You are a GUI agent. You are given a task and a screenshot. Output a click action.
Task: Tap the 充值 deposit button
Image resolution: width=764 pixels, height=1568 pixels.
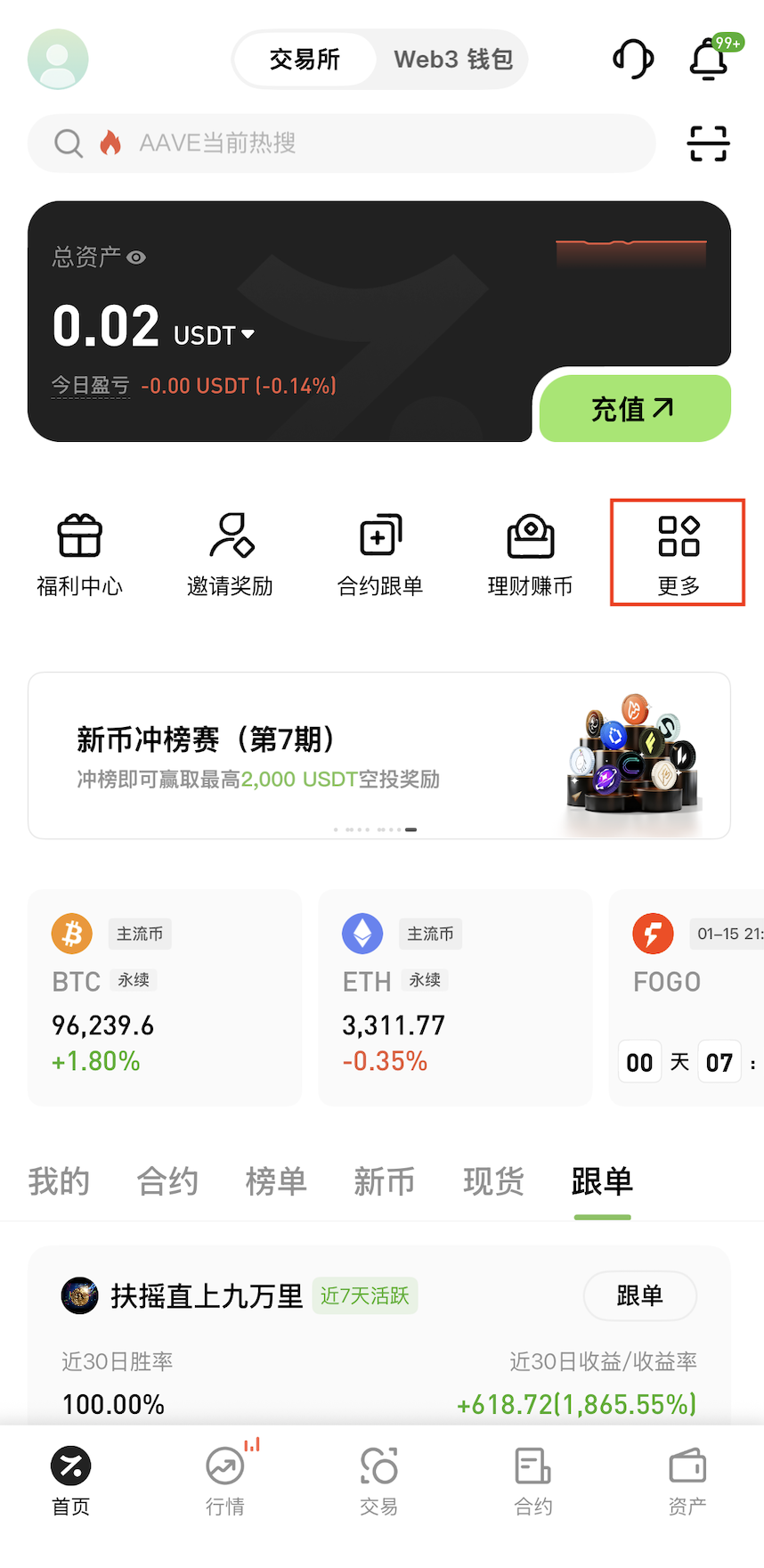(634, 409)
